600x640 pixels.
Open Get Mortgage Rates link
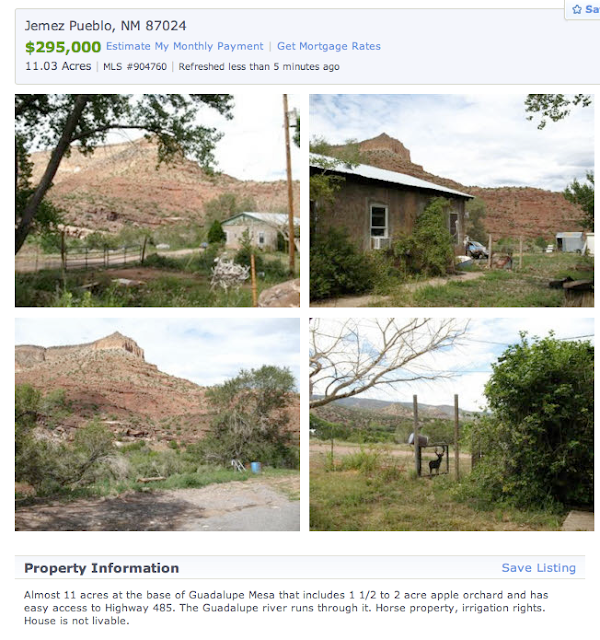[328, 46]
